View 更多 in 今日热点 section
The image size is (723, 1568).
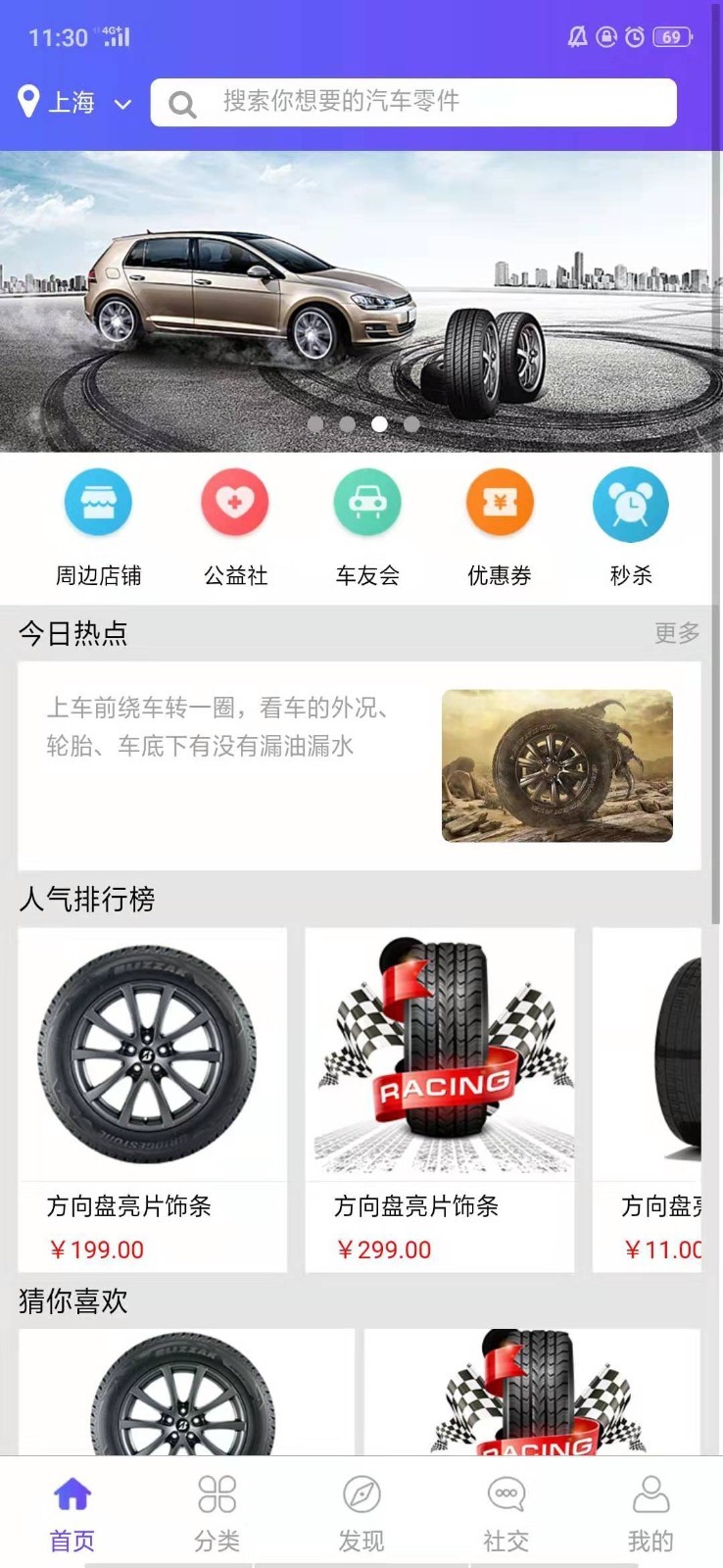click(x=677, y=633)
